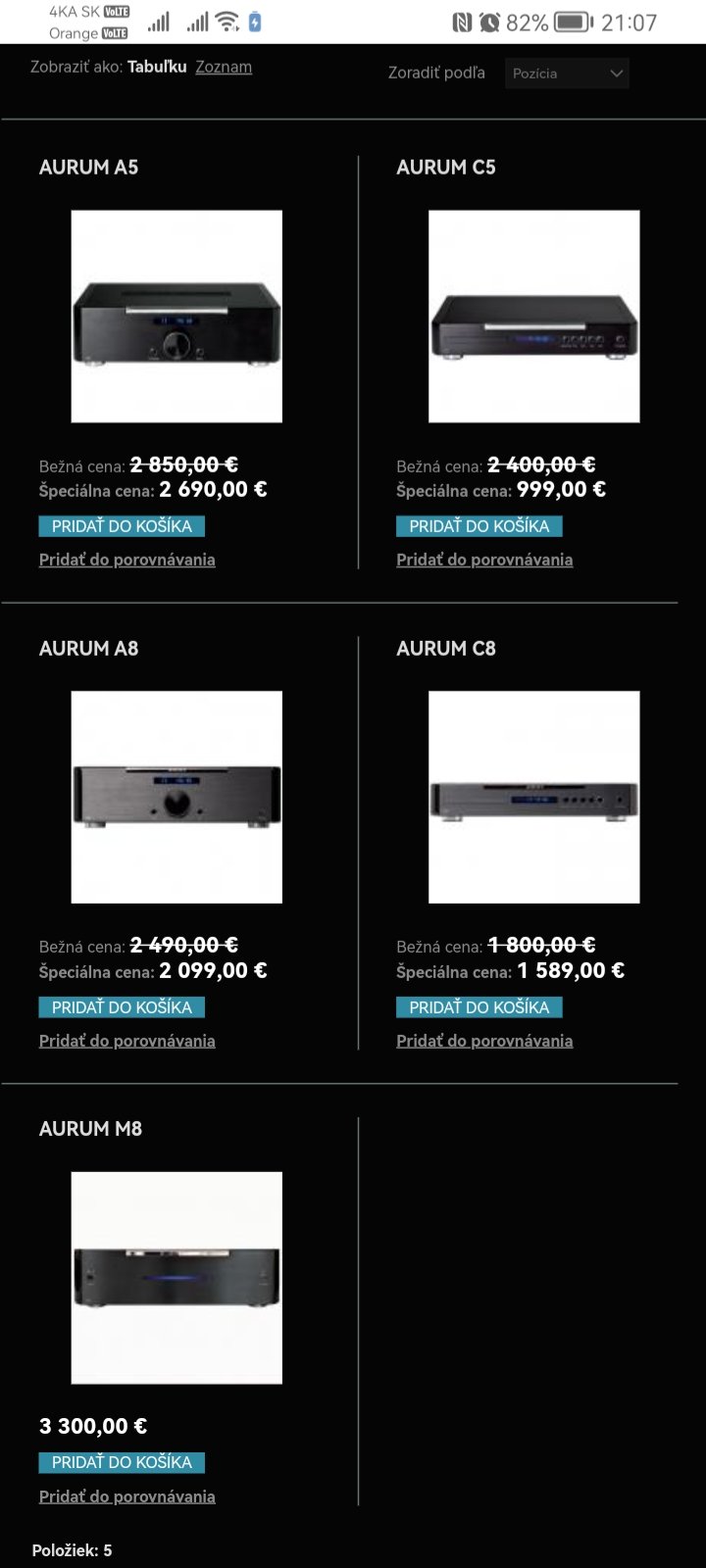Add AURUM C5 to the cart
The image size is (706, 1568).
[479, 526]
